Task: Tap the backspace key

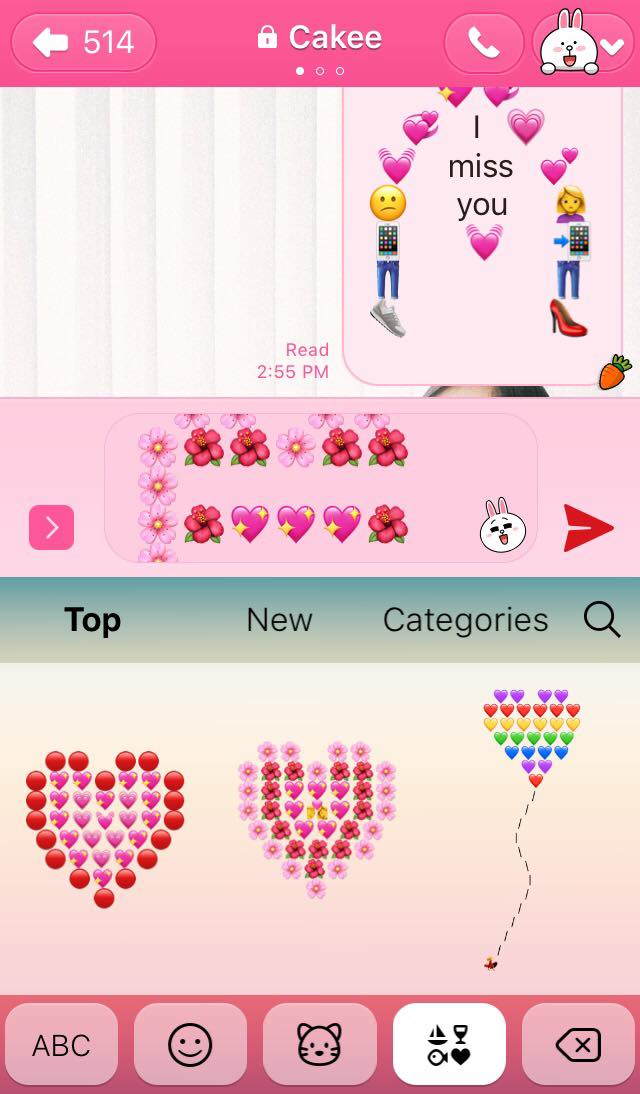Action: point(577,1045)
